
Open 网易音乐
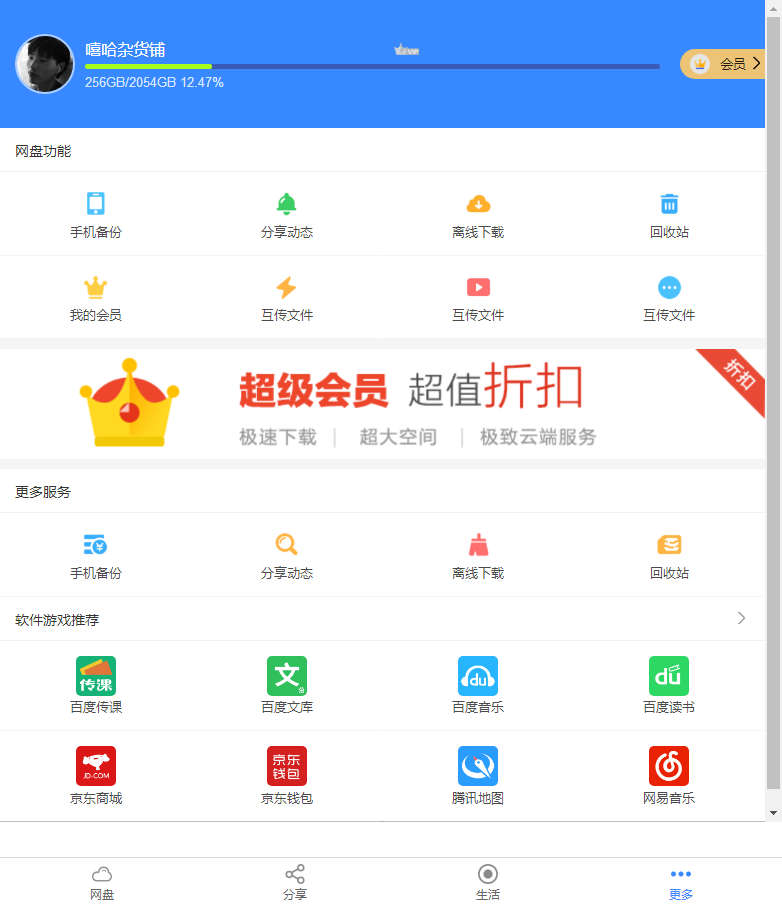[669, 775]
